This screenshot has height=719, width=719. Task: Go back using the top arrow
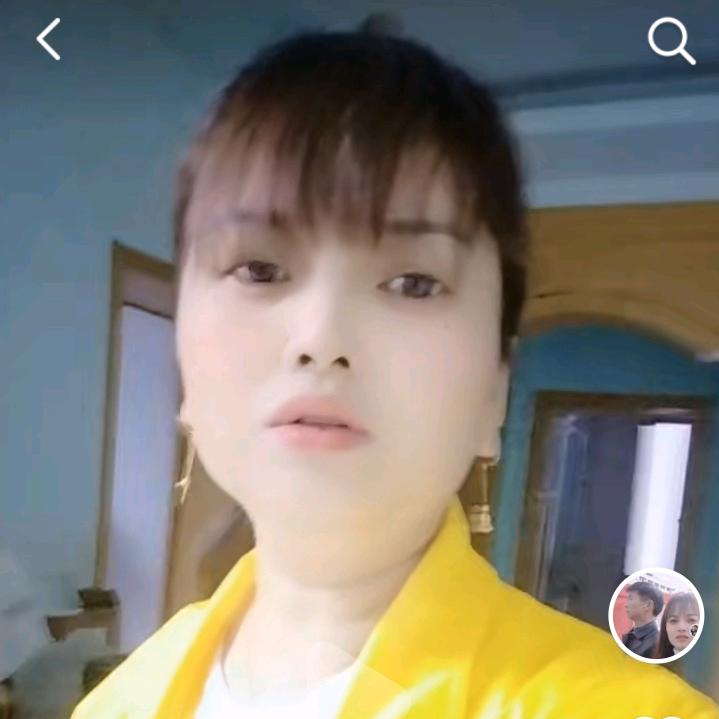[48, 40]
